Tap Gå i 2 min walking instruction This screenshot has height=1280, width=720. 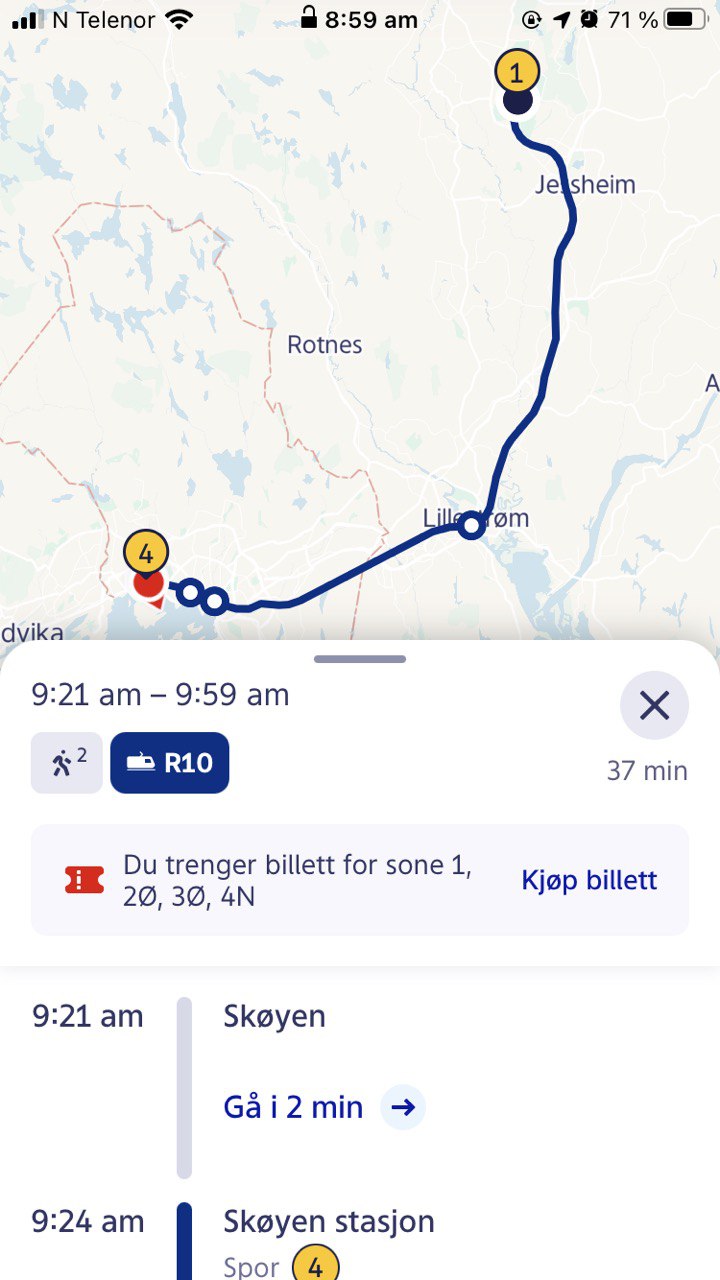[293, 1107]
